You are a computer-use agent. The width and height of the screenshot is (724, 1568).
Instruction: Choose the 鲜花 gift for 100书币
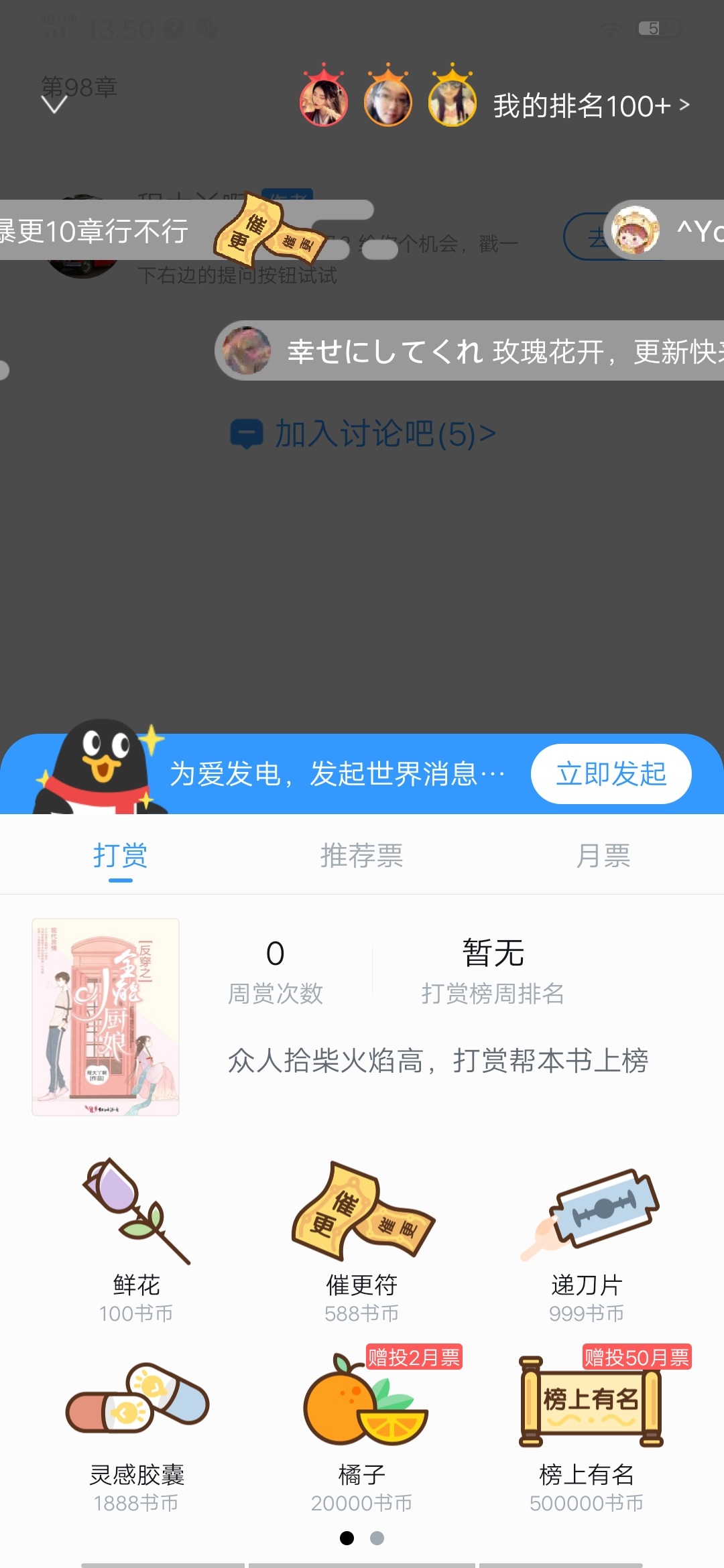click(x=136, y=1240)
